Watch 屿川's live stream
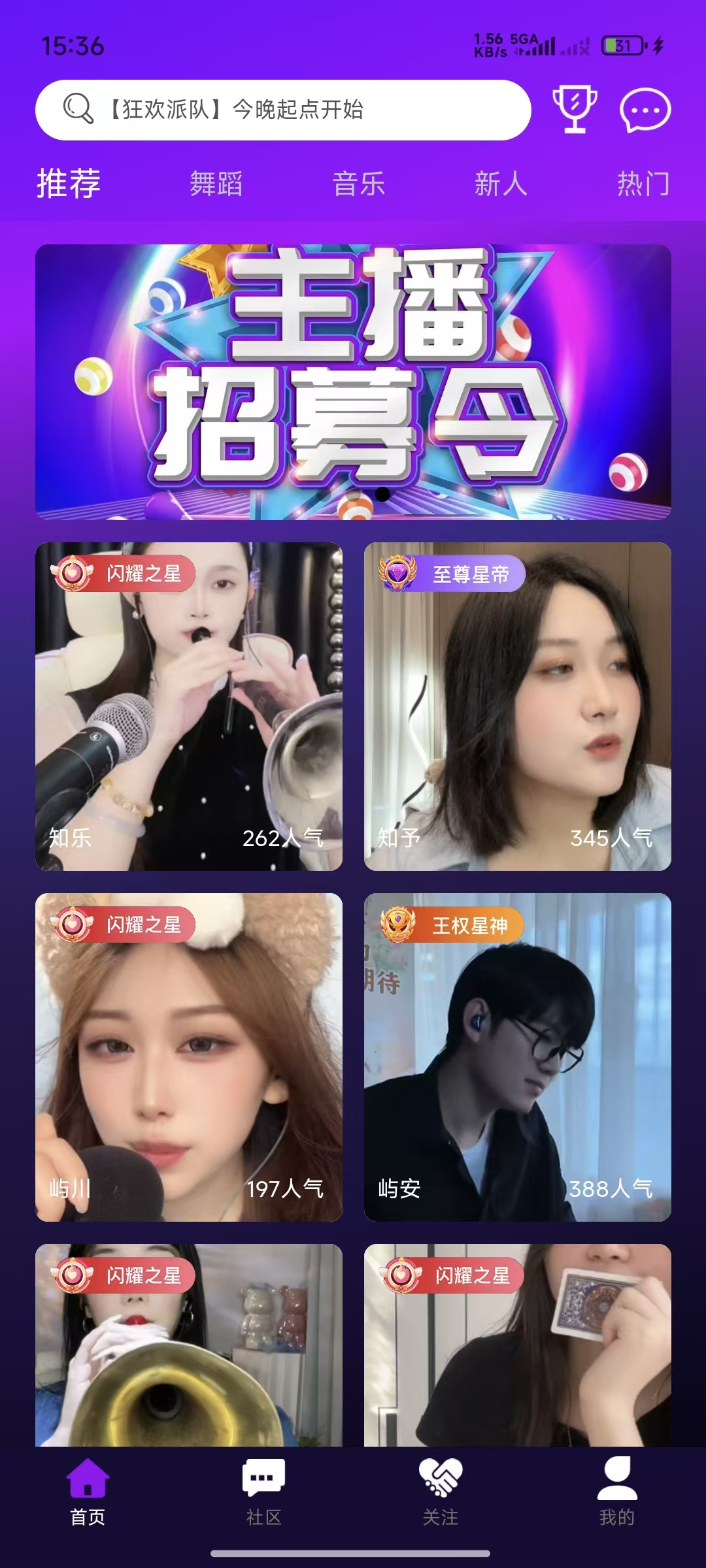706x1568 pixels. click(x=189, y=1057)
